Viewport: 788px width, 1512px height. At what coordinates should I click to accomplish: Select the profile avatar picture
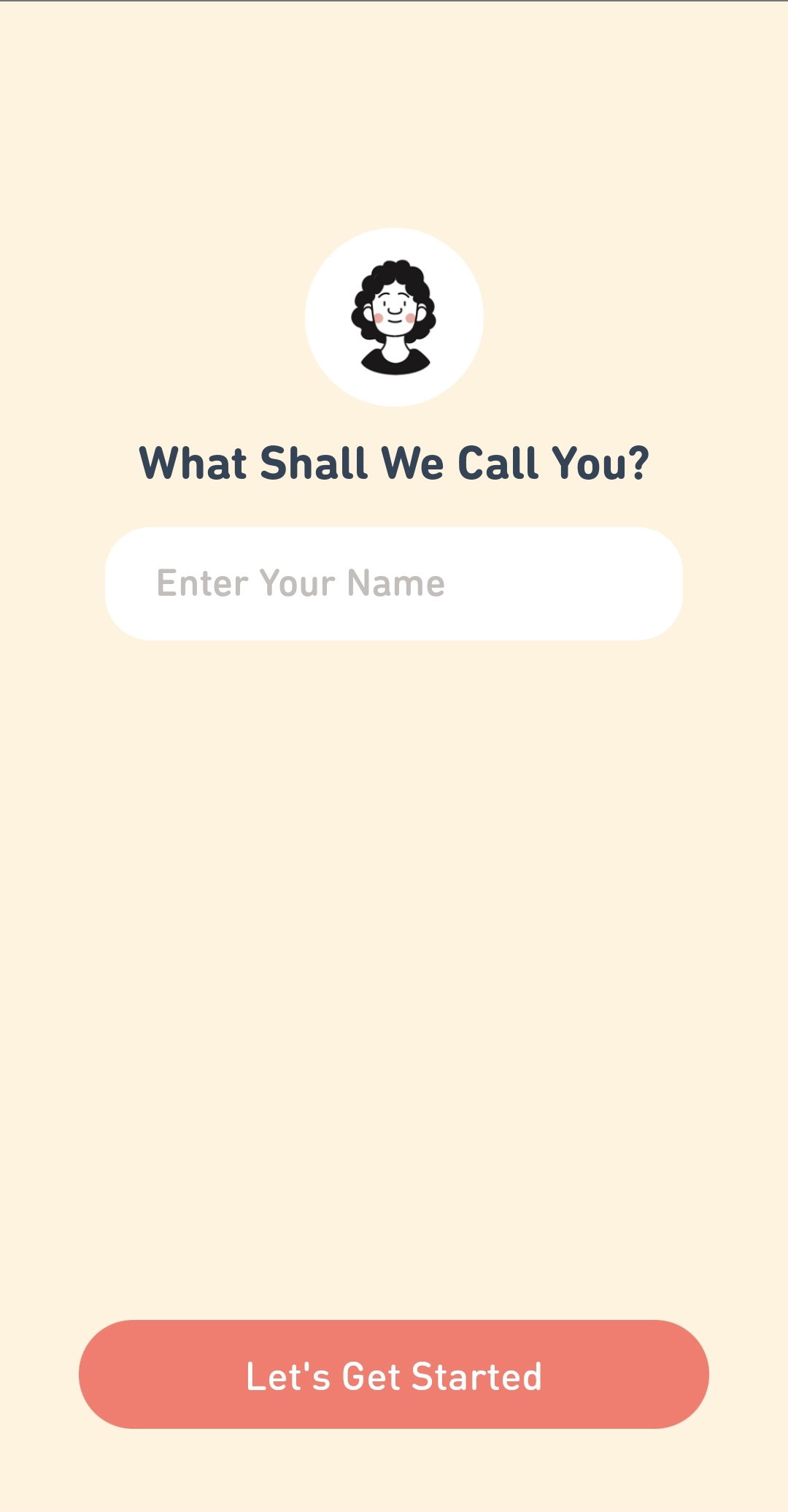coord(394,318)
